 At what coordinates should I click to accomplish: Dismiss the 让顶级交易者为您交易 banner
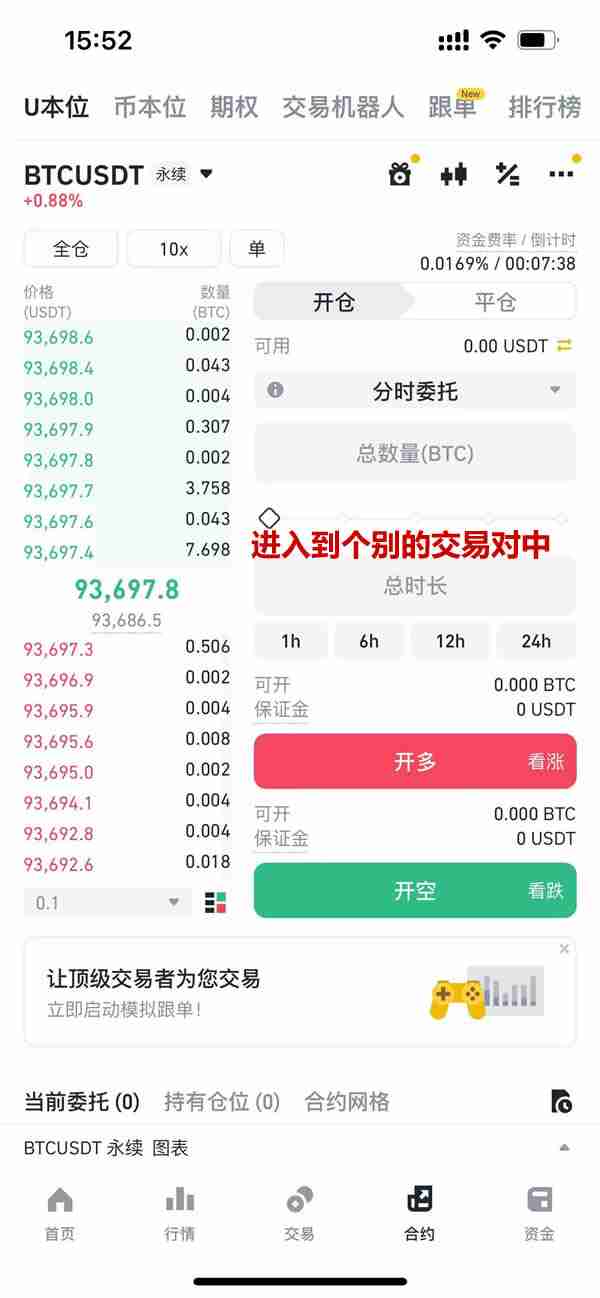coord(564,949)
